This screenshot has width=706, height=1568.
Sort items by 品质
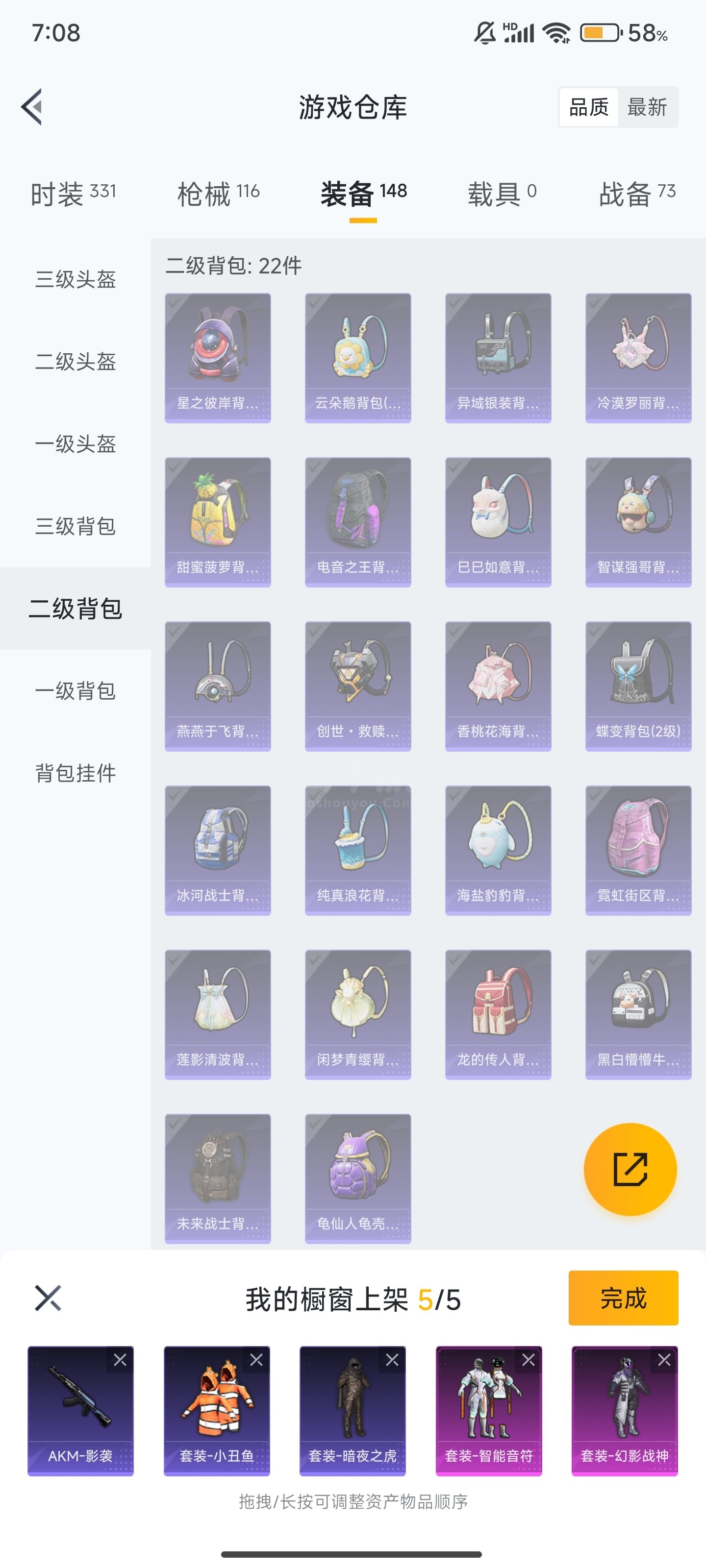pos(588,107)
